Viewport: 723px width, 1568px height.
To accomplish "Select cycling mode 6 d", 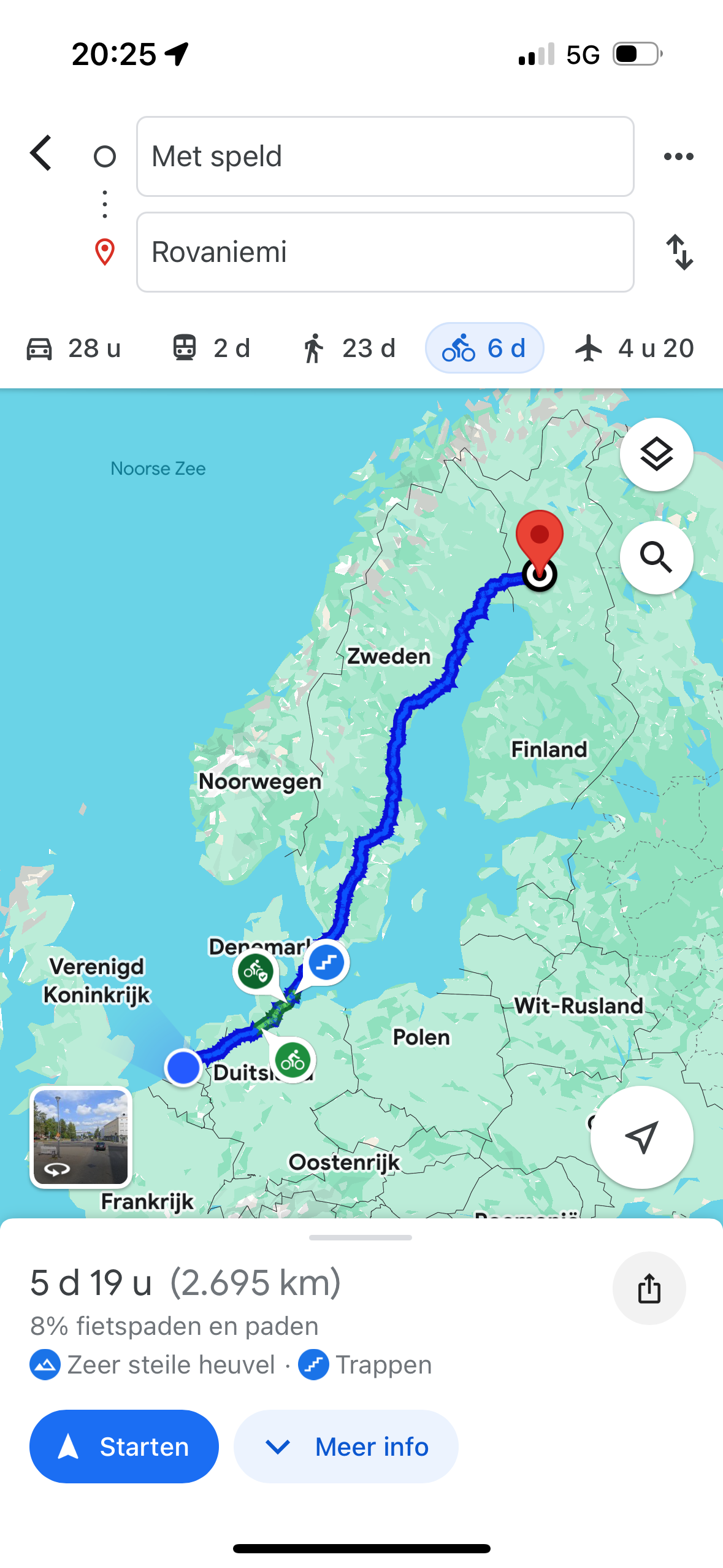I will pos(484,348).
